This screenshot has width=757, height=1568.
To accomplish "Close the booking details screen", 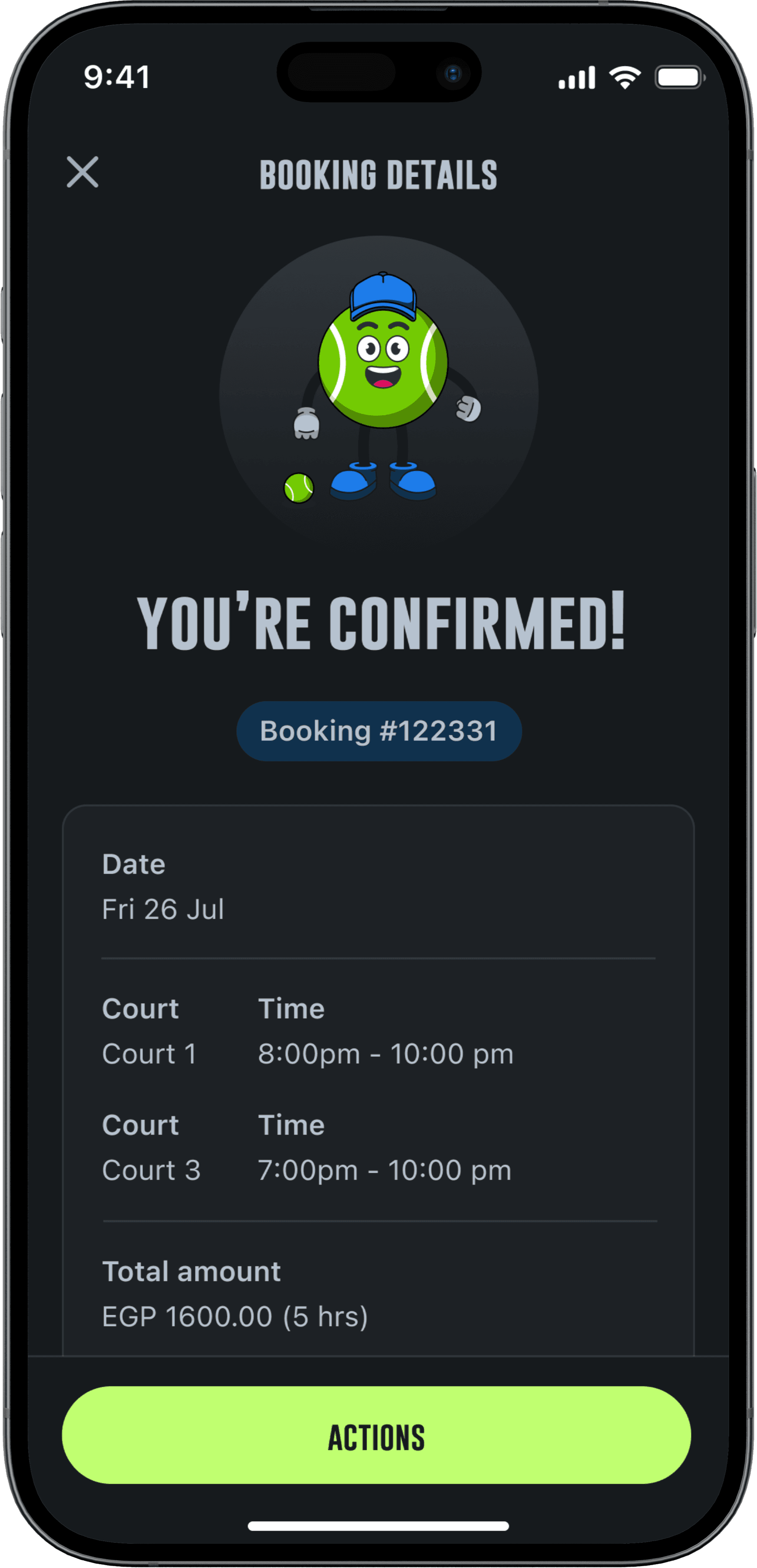I will click(83, 172).
